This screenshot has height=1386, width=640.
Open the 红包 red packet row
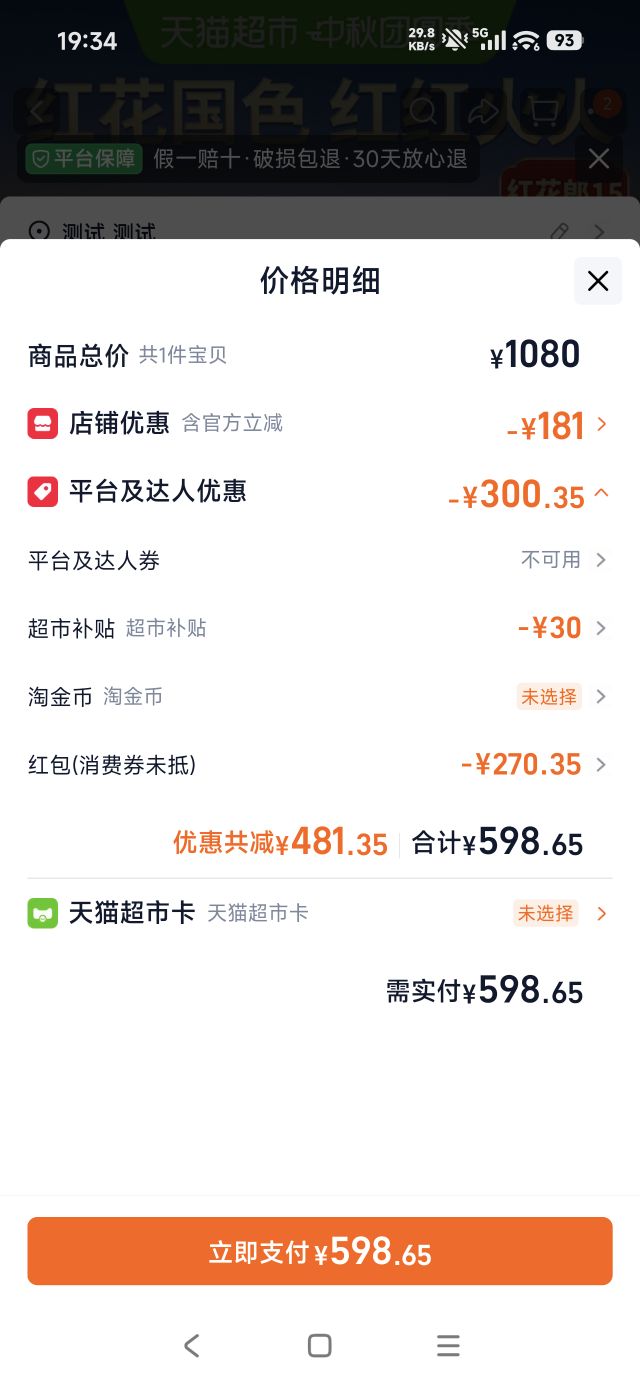320,765
